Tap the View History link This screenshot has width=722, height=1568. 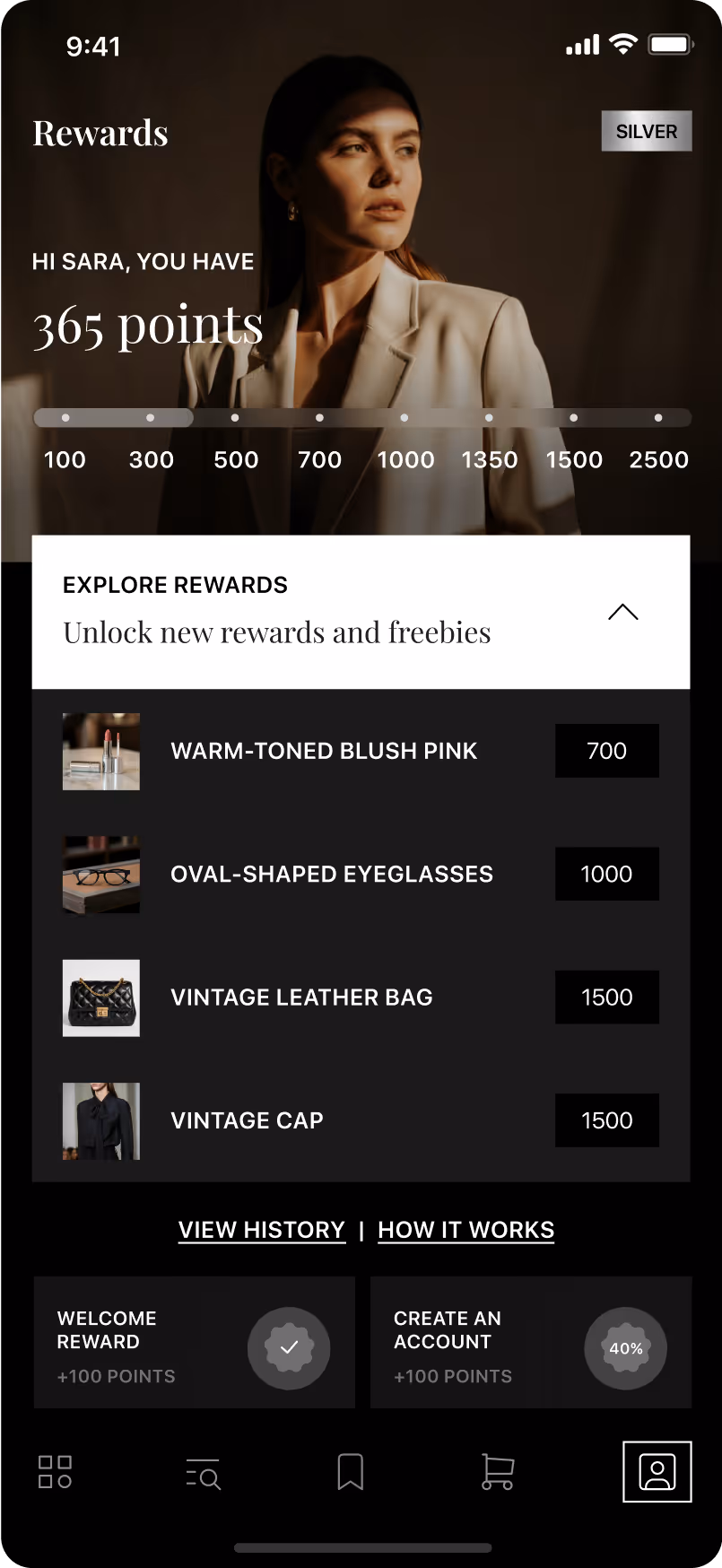262,1230
